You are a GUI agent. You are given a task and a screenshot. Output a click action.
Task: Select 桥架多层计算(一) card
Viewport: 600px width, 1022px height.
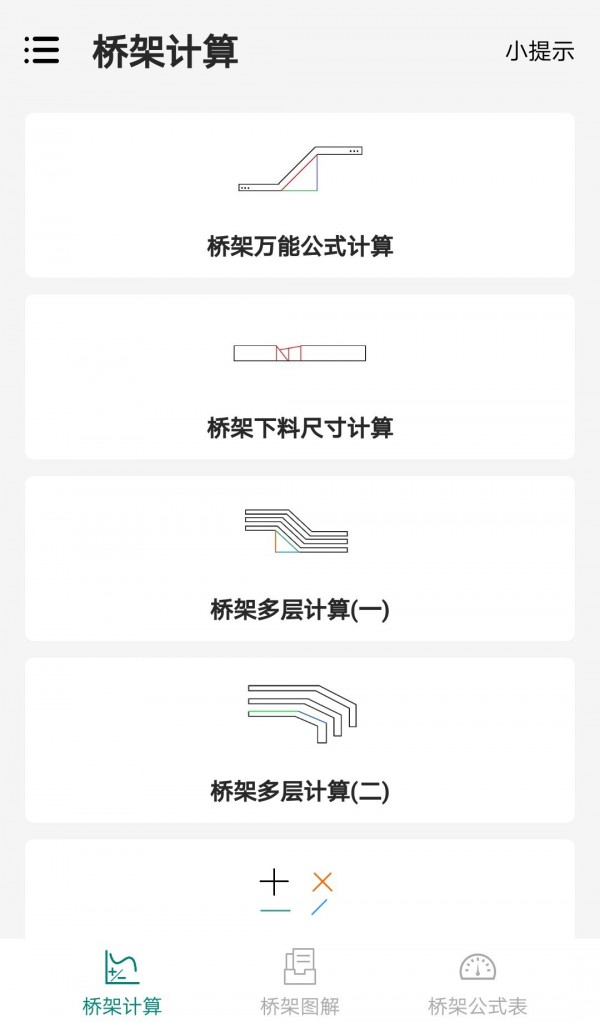[300, 559]
